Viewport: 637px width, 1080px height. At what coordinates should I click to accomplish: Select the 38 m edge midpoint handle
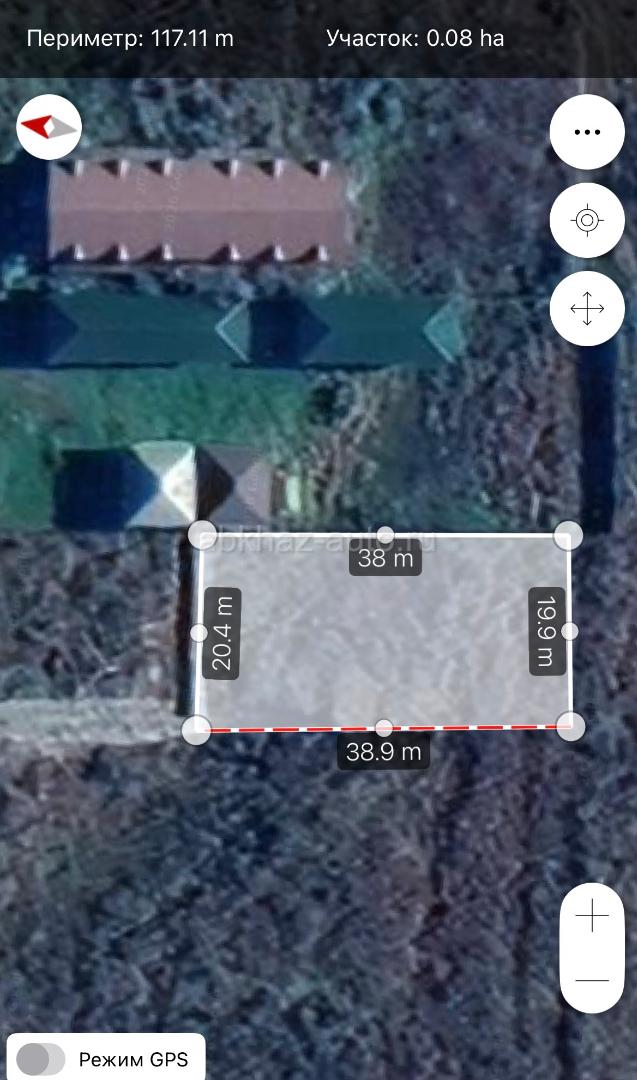[x=385, y=535]
